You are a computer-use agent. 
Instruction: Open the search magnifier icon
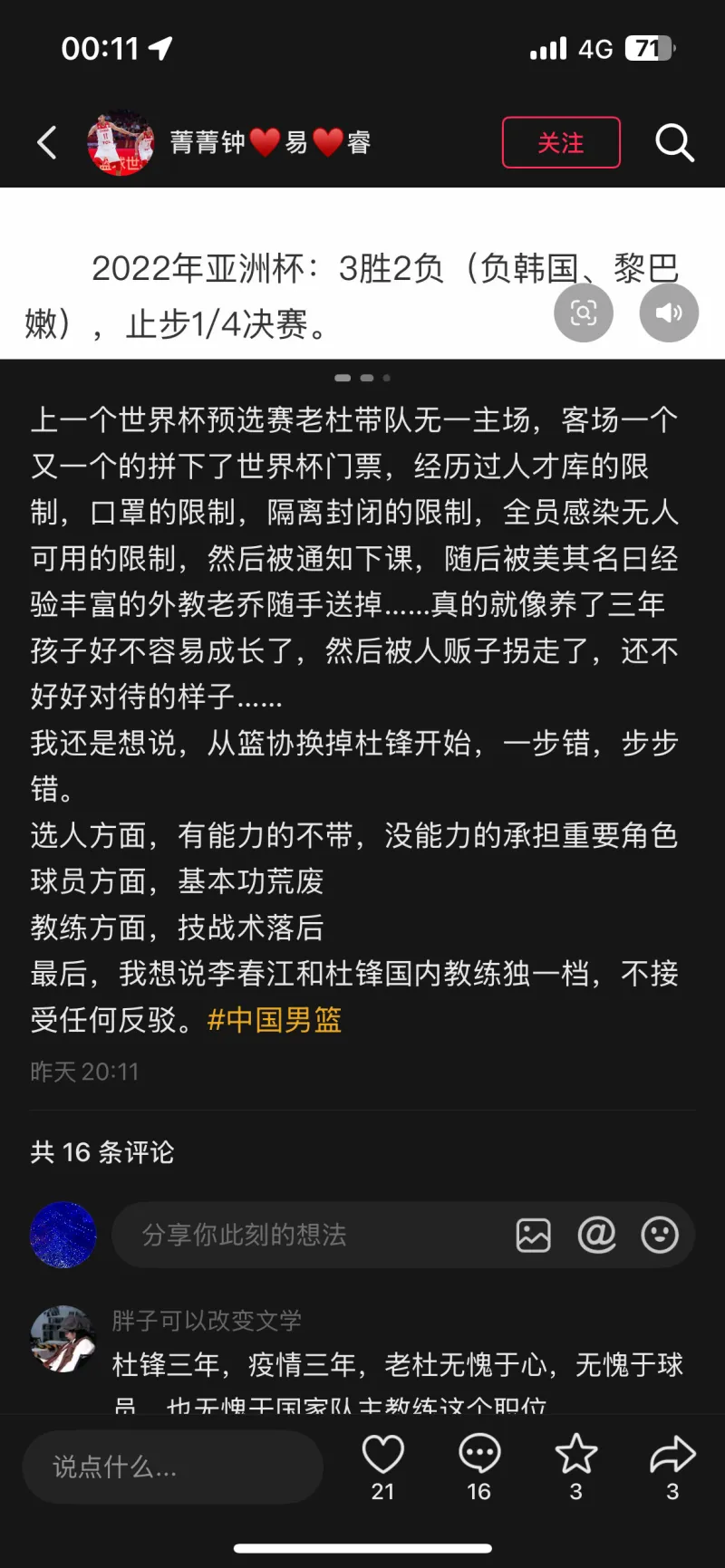674,143
